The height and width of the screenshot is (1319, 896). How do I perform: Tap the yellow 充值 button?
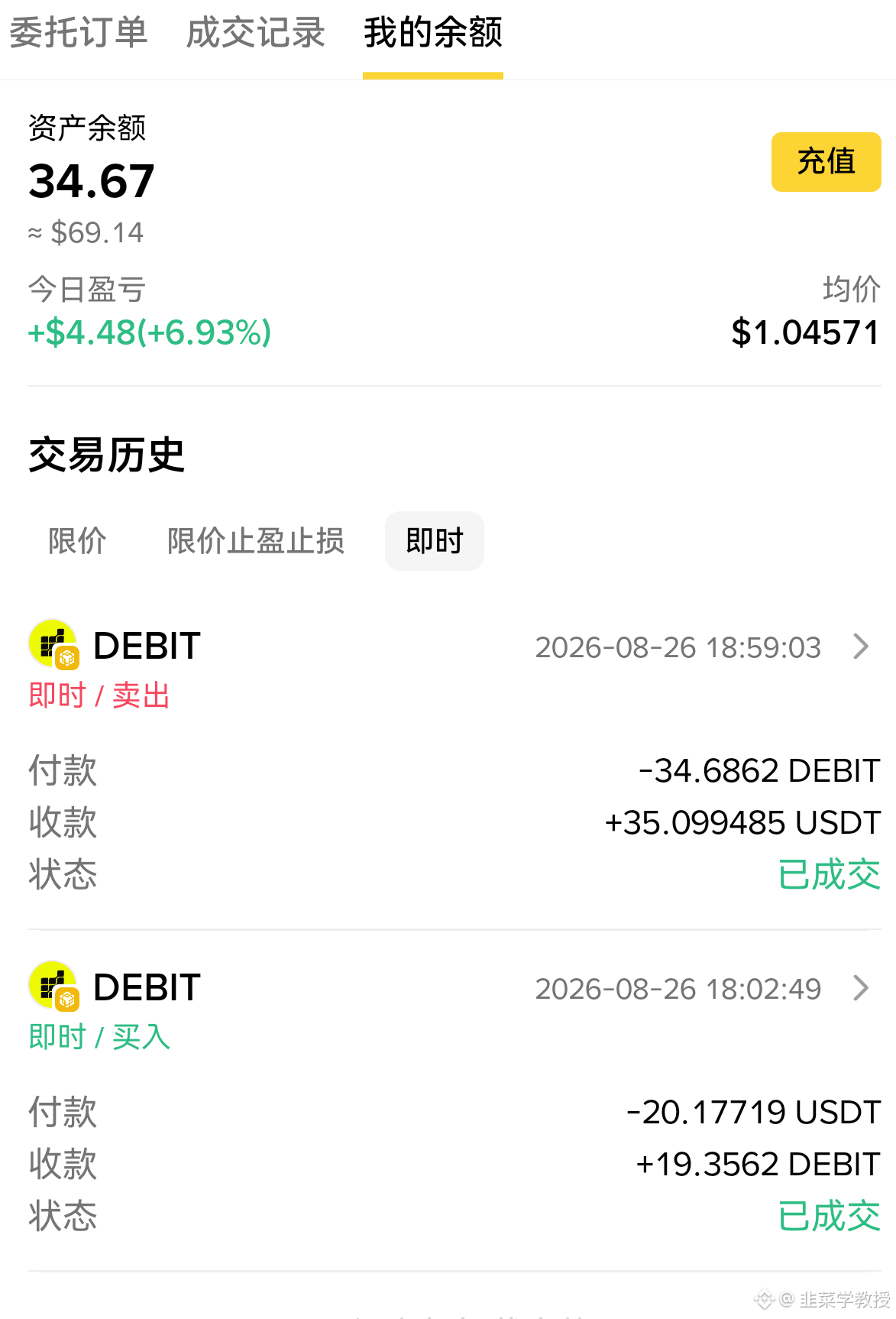point(826,162)
